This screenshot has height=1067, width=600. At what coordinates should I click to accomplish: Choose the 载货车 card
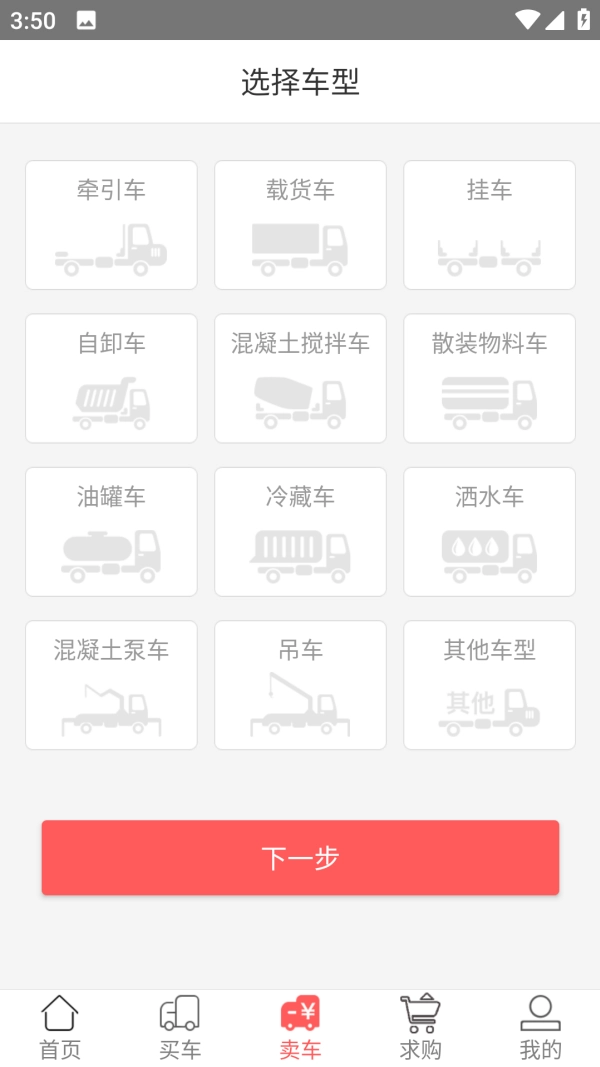click(300, 225)
